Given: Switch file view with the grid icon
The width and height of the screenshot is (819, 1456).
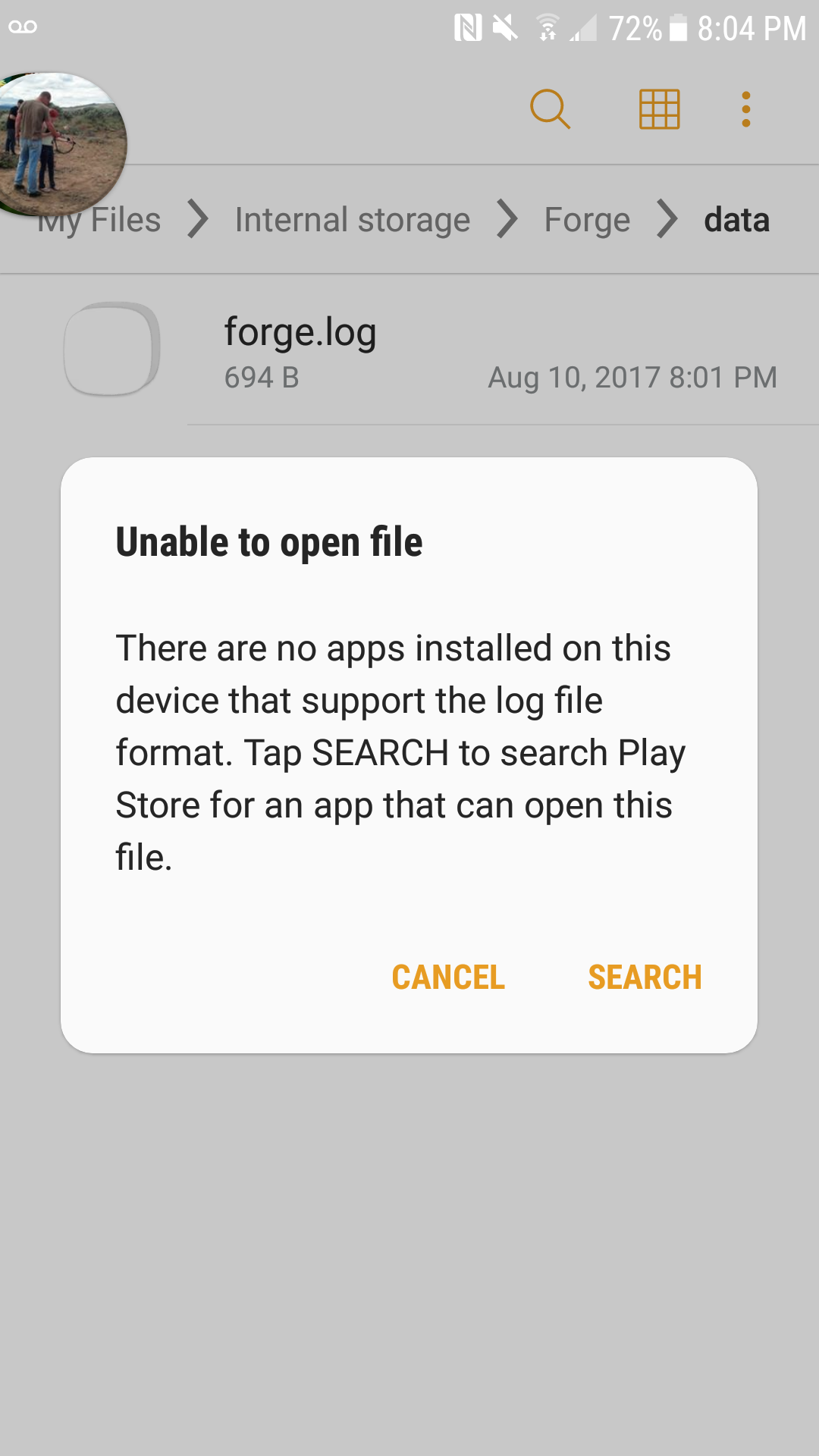Looking at the screenshot, I should pyautogui.click(x=659, y=110).
